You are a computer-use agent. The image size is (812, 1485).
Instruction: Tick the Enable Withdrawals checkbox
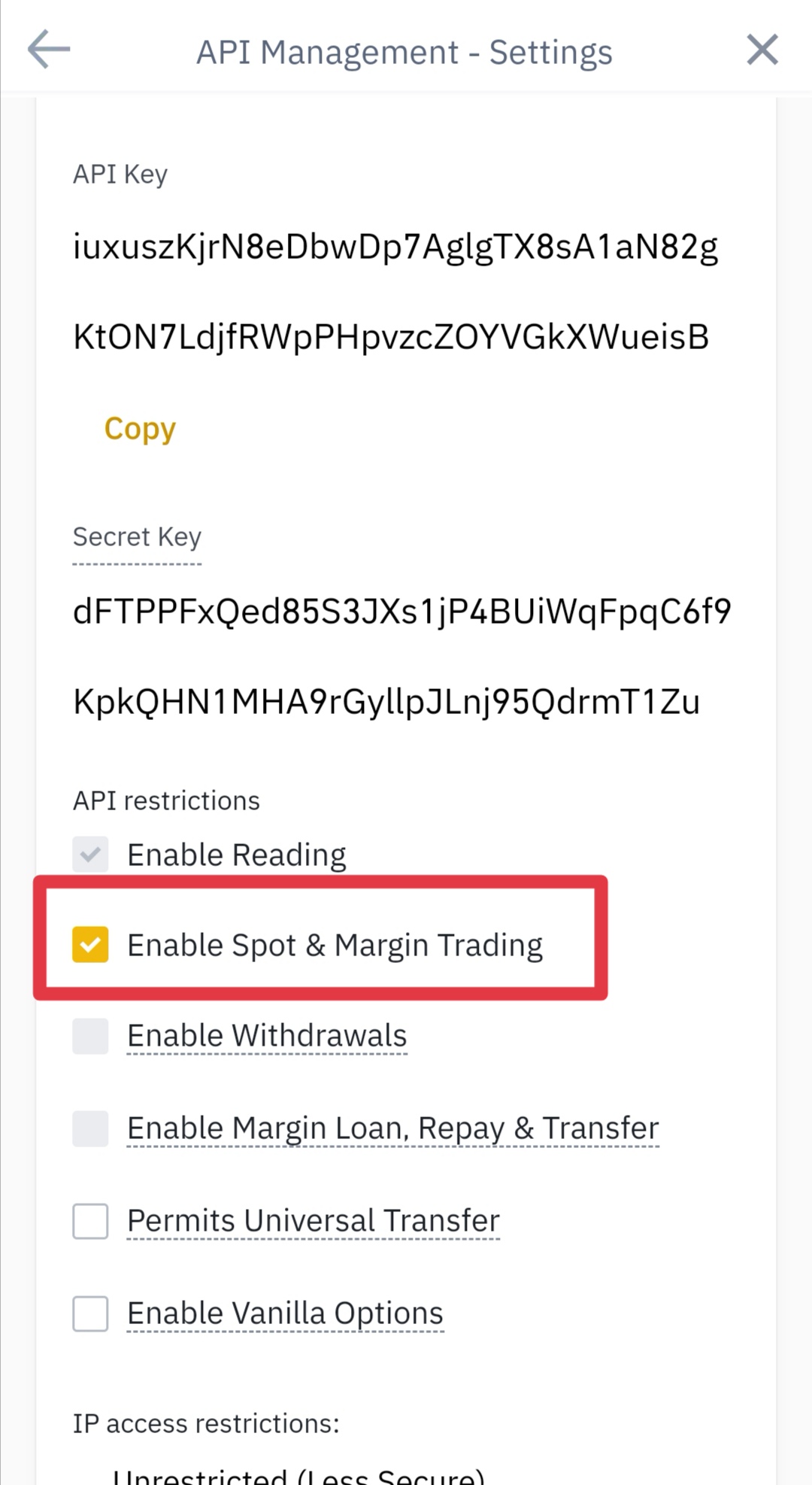pos(90,1036)
